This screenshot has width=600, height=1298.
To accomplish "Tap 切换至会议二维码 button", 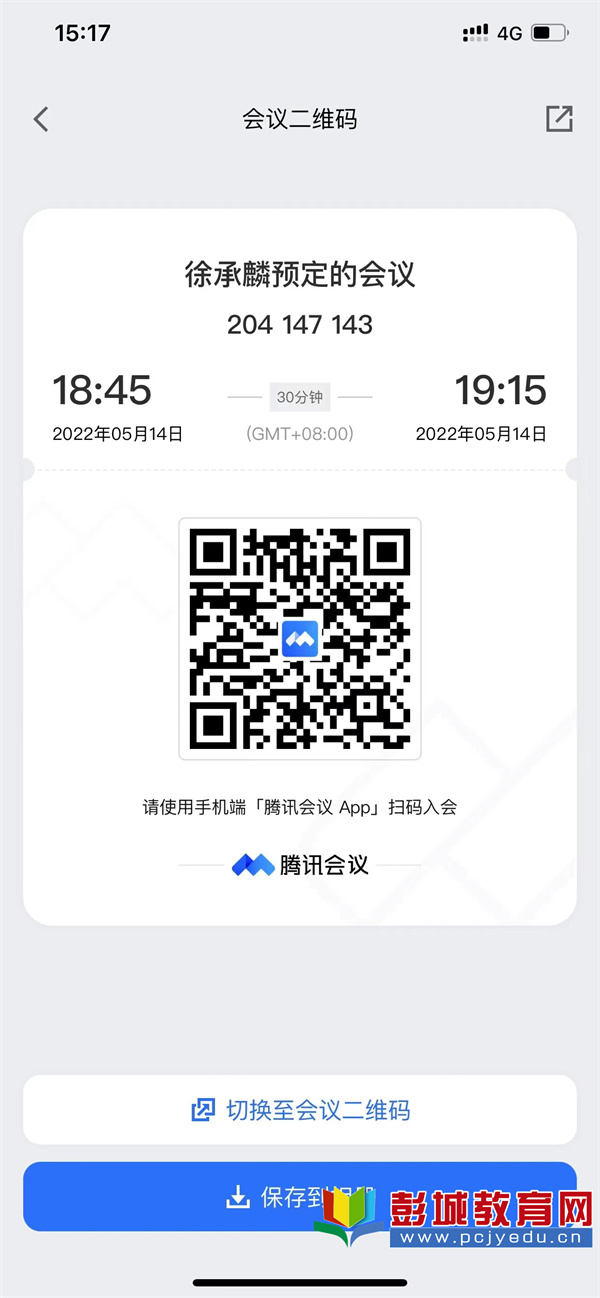I will (300, 1109).
